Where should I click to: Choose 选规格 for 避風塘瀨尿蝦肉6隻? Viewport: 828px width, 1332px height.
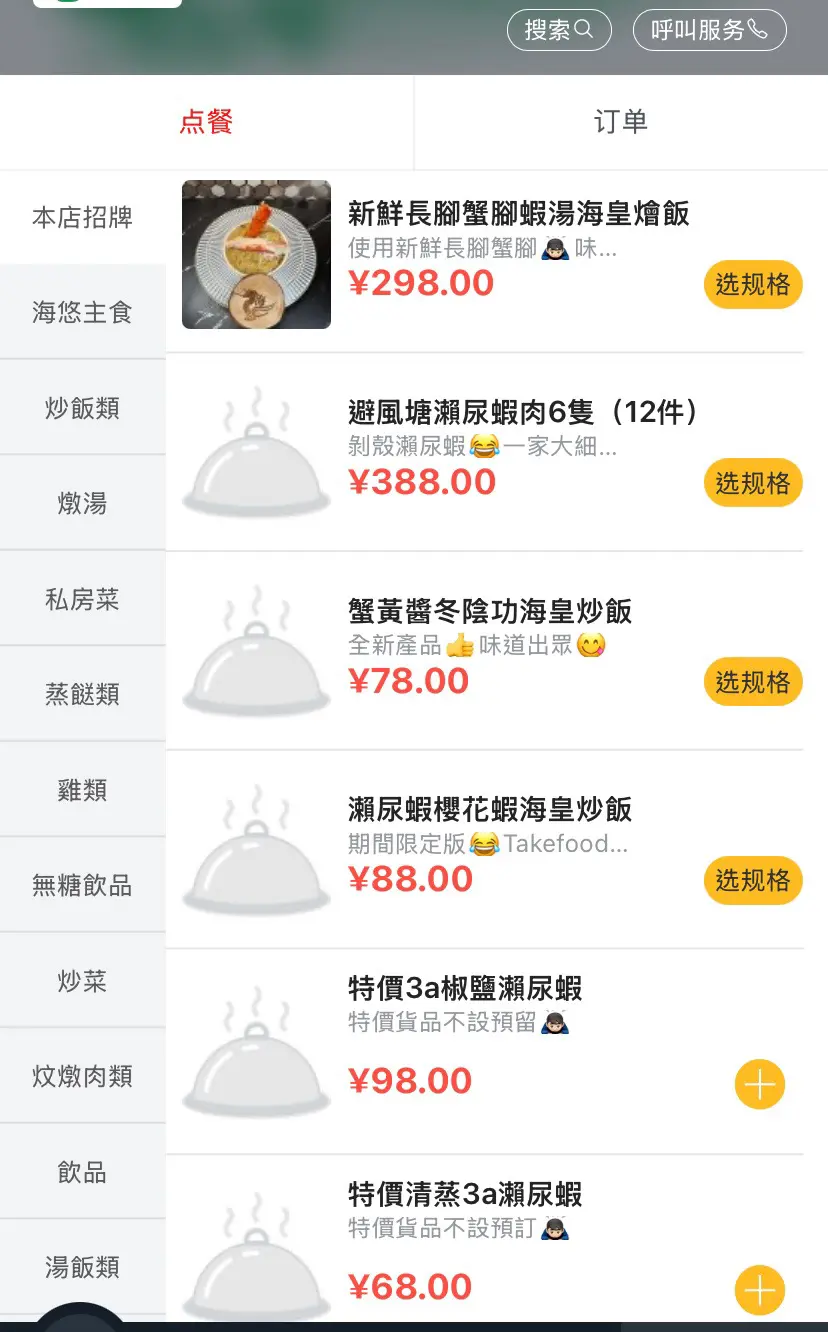[753, 483]
